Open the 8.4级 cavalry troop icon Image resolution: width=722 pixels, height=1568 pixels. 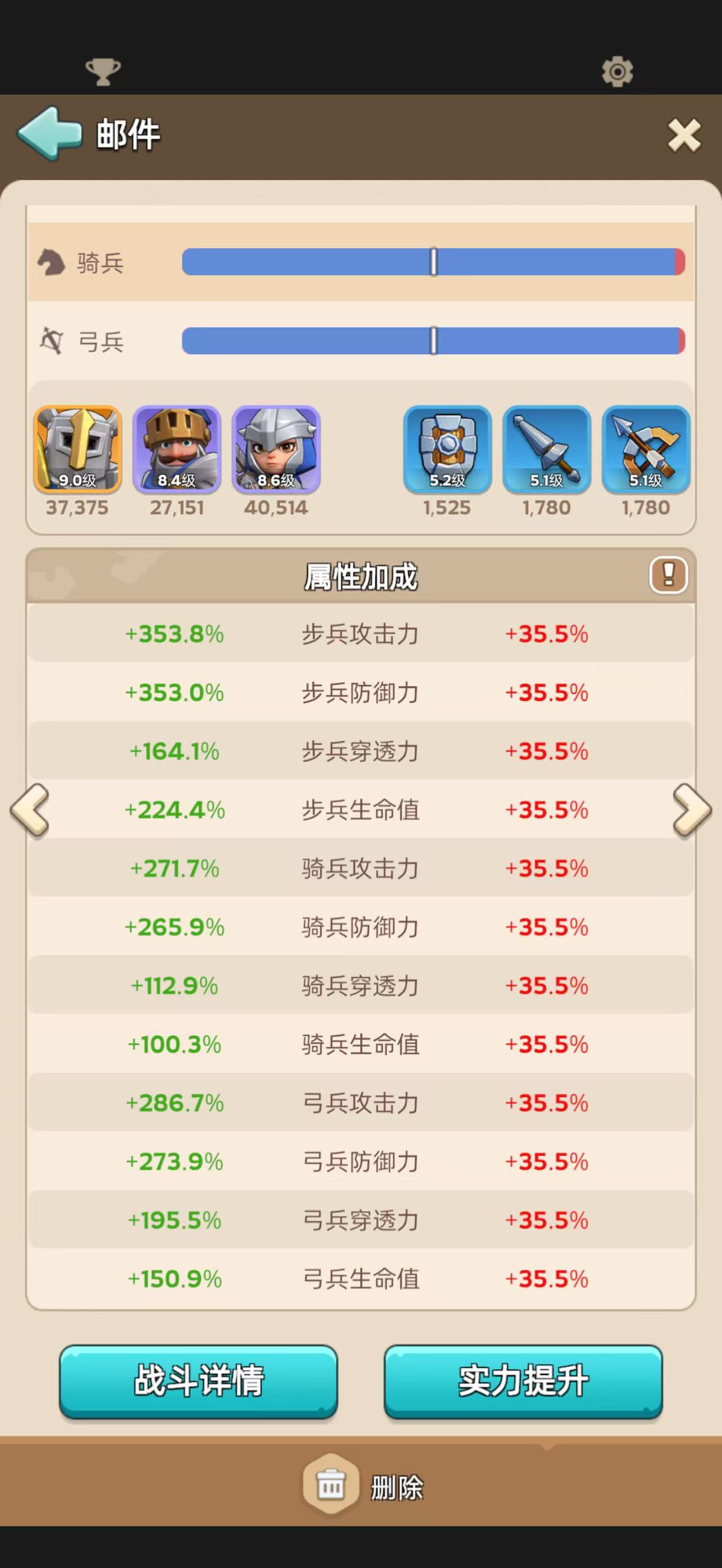tap(177, 449)
